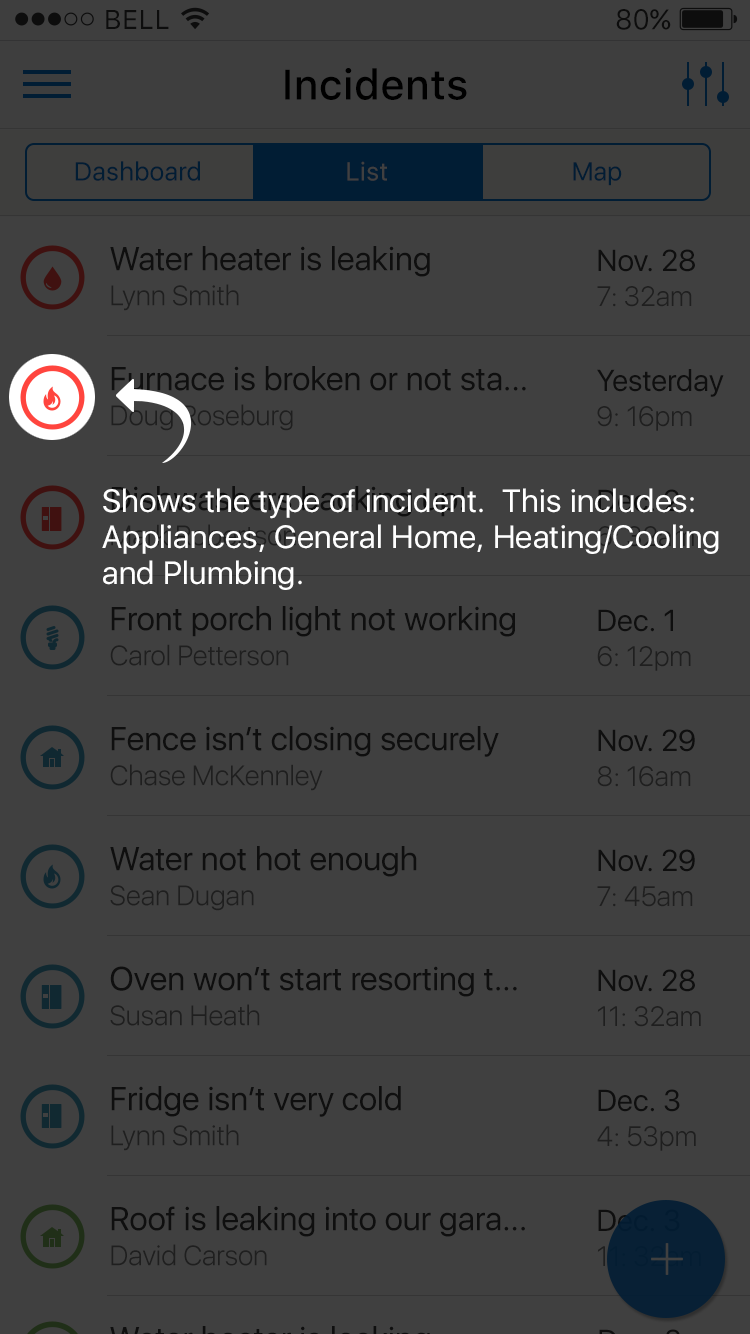Tap the highlighted fire incident type icon

pyautogui.click(x=52, y=399)
